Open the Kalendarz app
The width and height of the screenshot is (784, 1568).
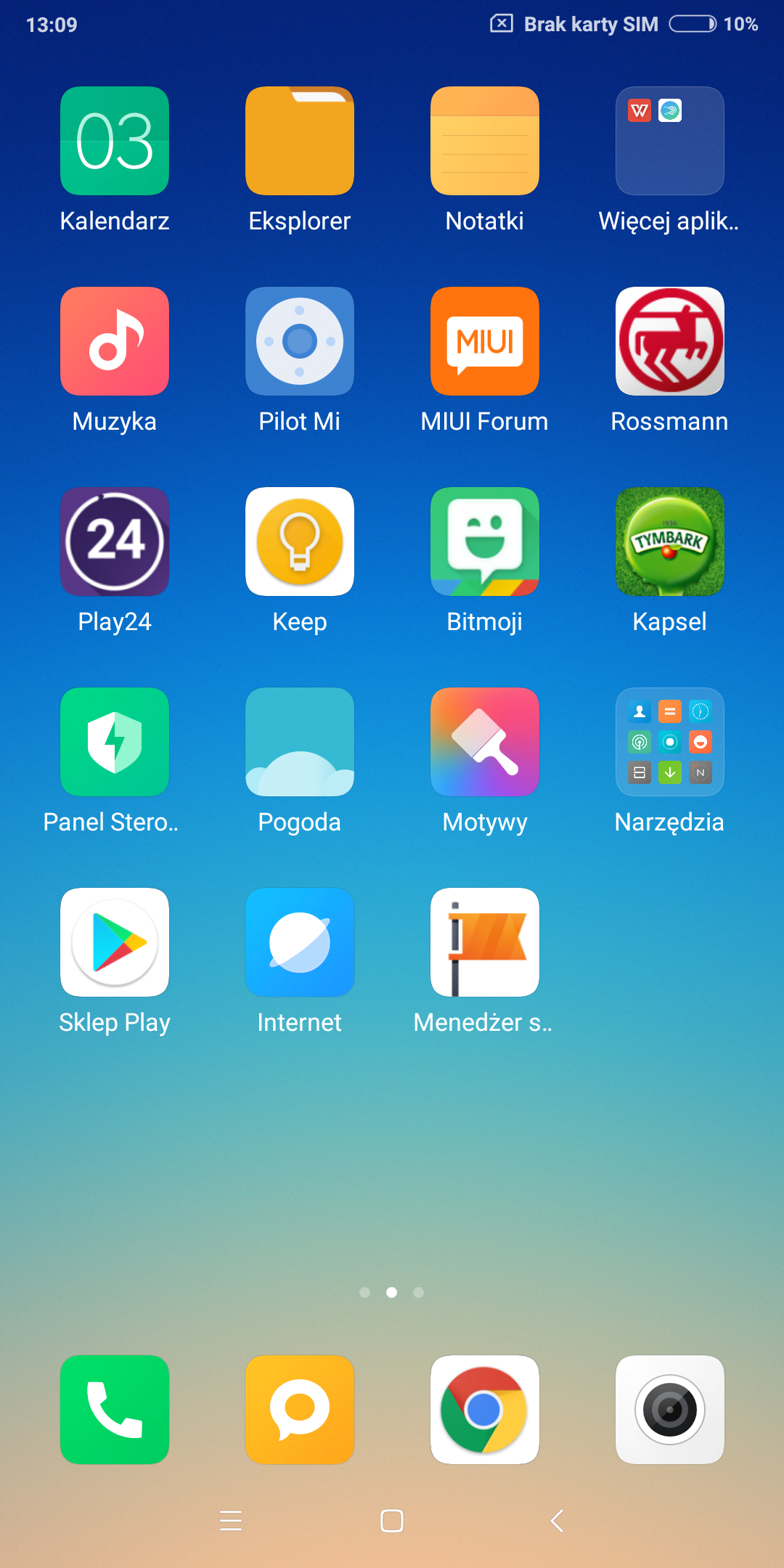coord(115,141)
